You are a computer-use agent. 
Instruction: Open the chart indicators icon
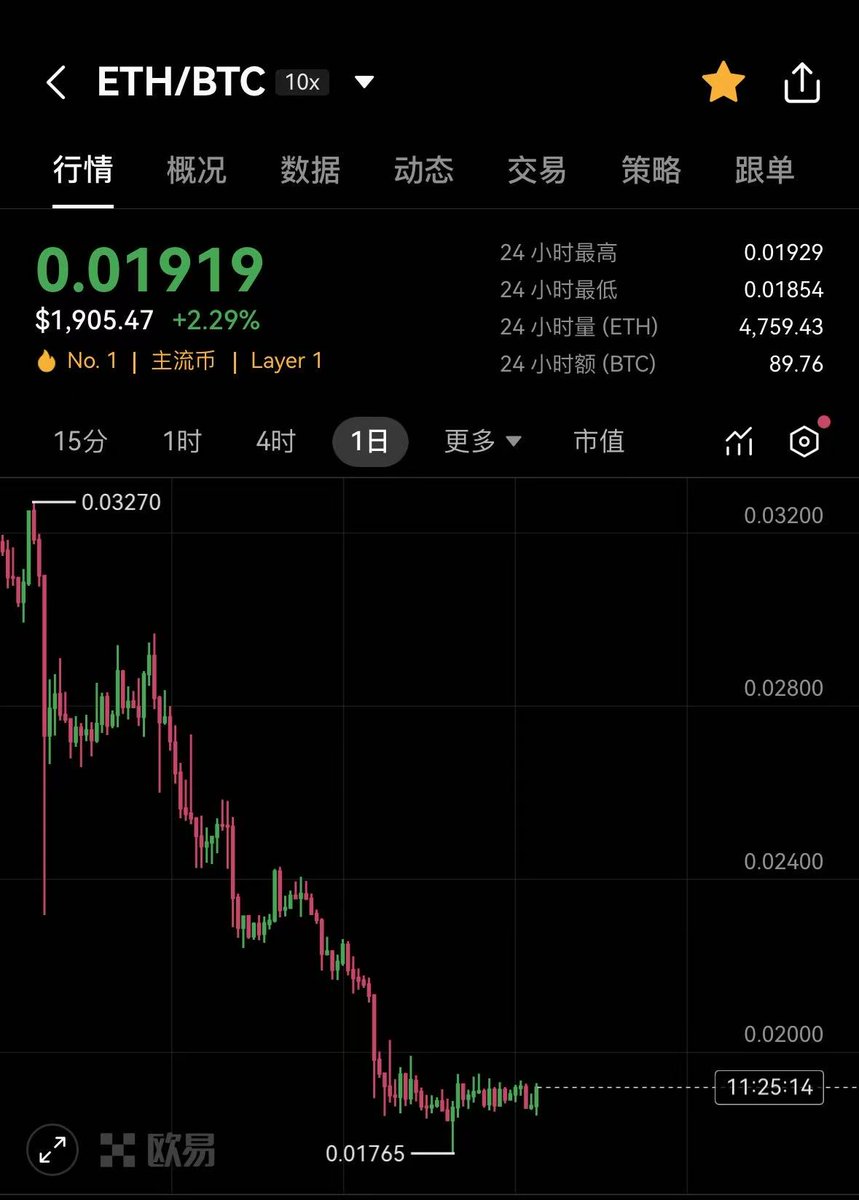(738, 441)
